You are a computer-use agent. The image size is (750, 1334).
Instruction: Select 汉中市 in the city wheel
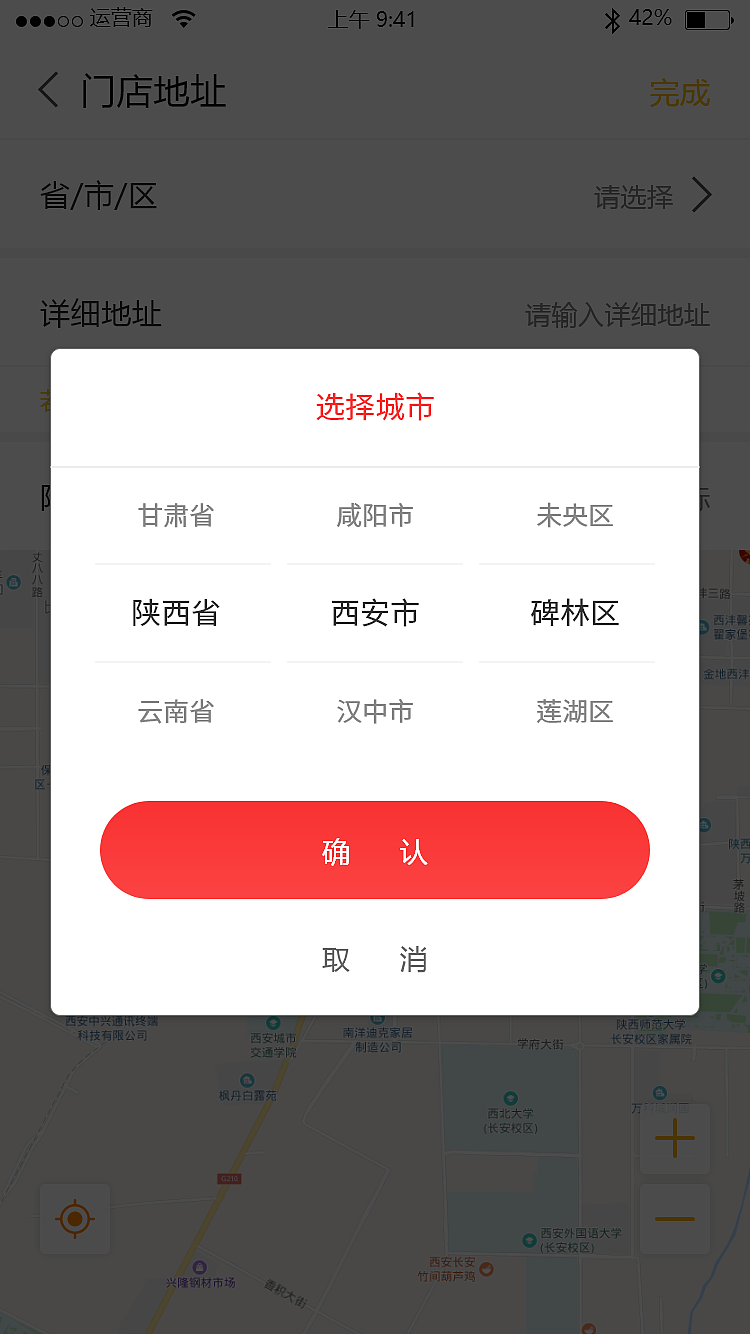(x=374, y=711)
